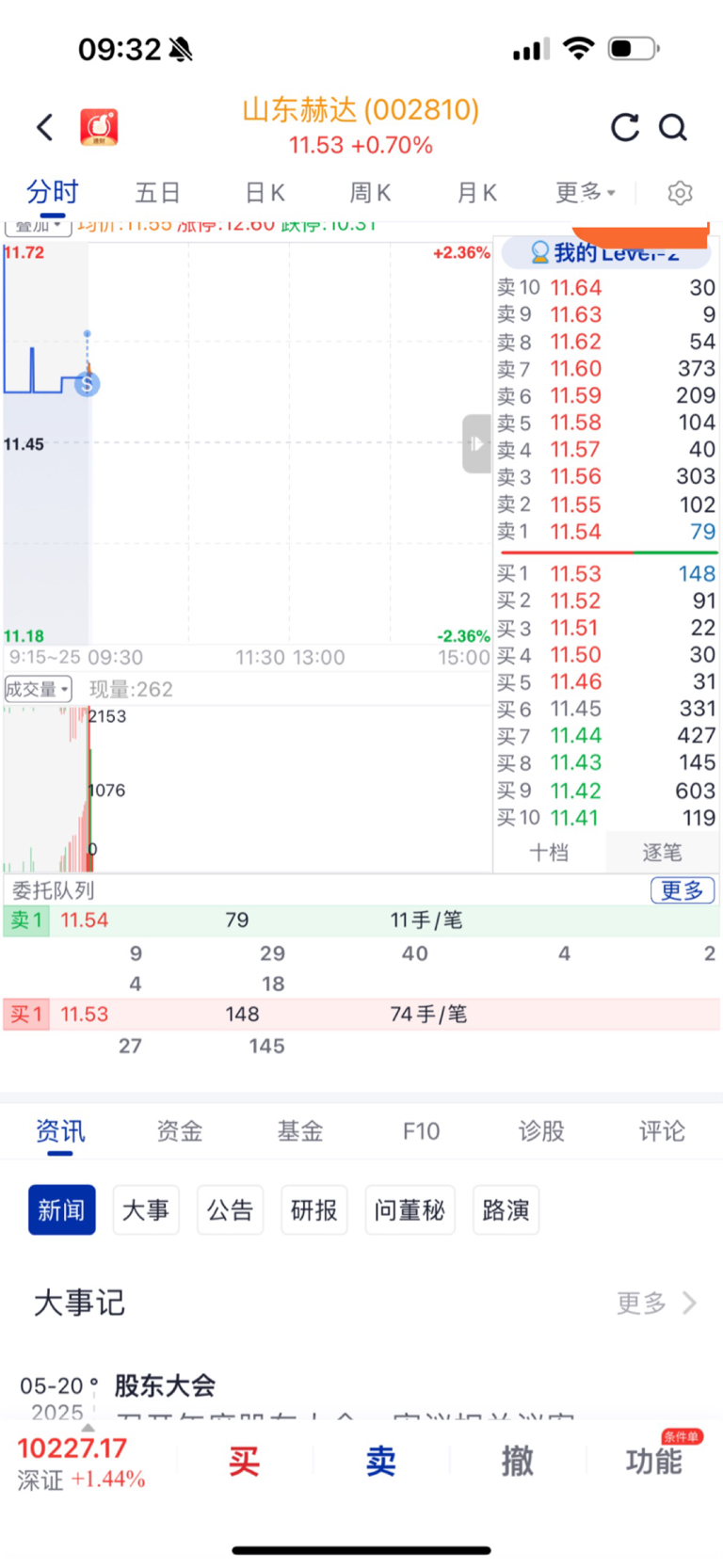Select the 周K chart tab
Screen dimensions: 723x1568
click(x=370, y=193)
